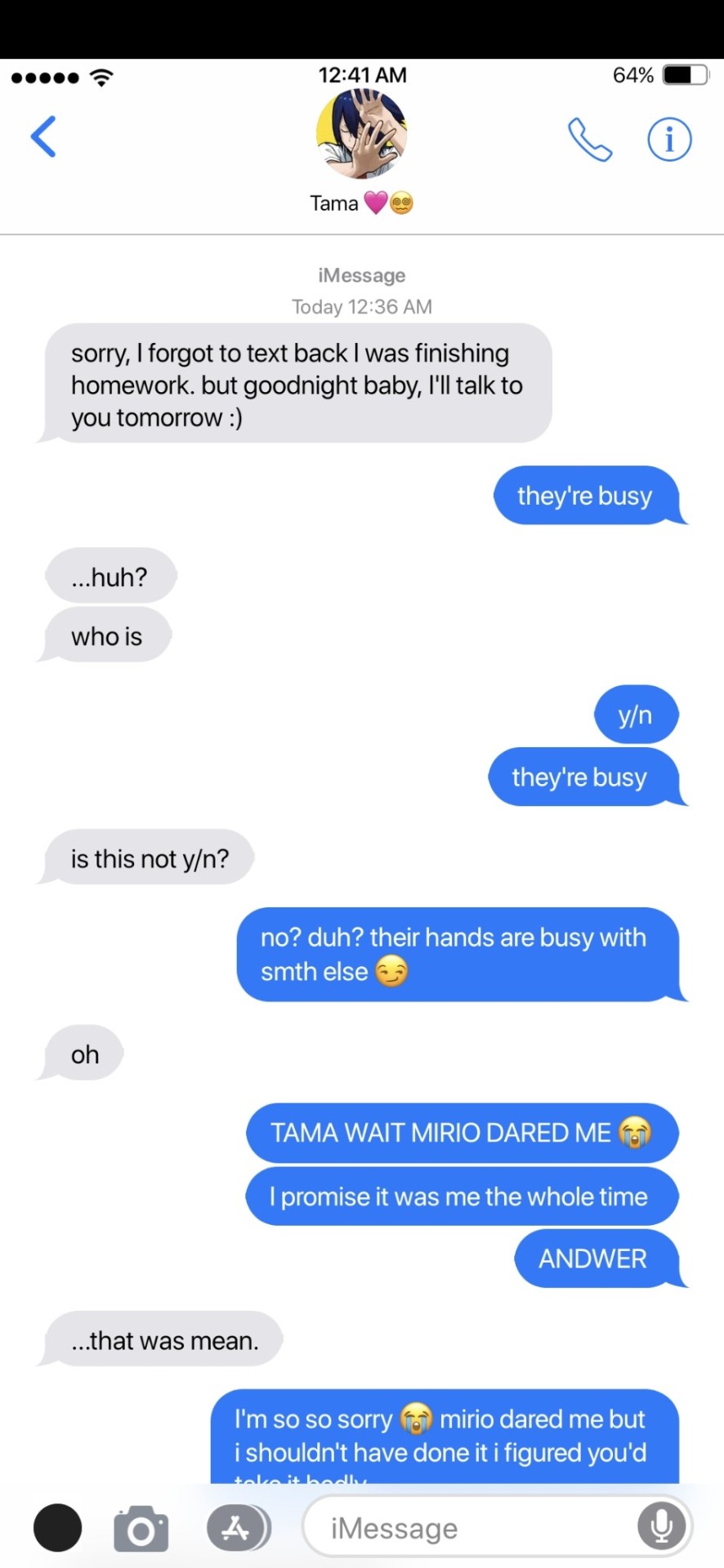Record an audio message with microphone

tap(661, 1526)
